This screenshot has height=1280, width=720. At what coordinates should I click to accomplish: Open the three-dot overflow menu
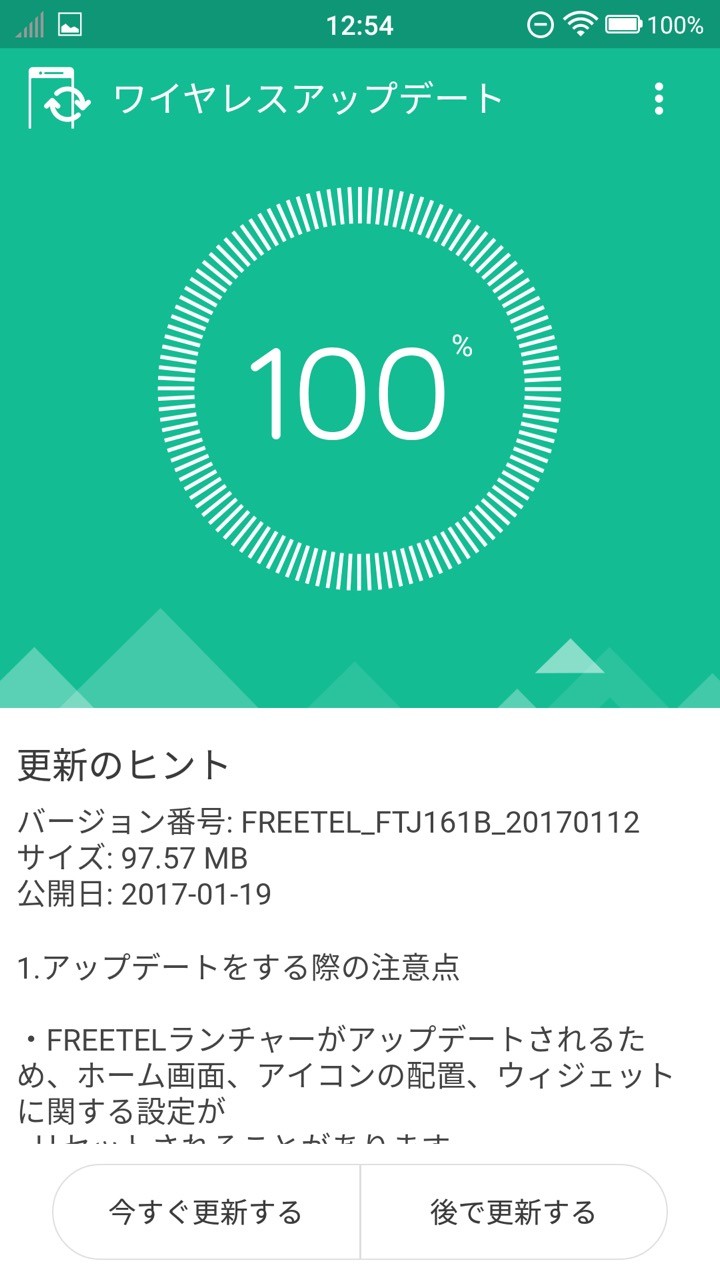(x=658, y=99)
